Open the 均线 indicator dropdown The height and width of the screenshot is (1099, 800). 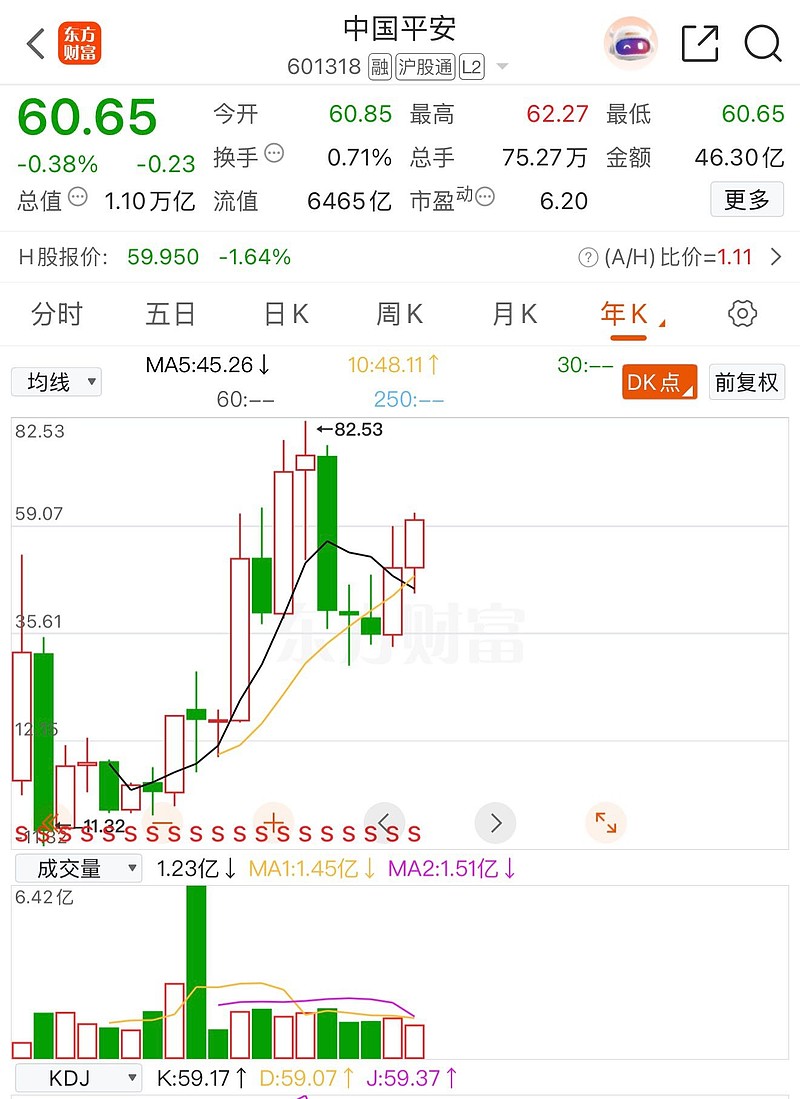[x=56, y=382]
